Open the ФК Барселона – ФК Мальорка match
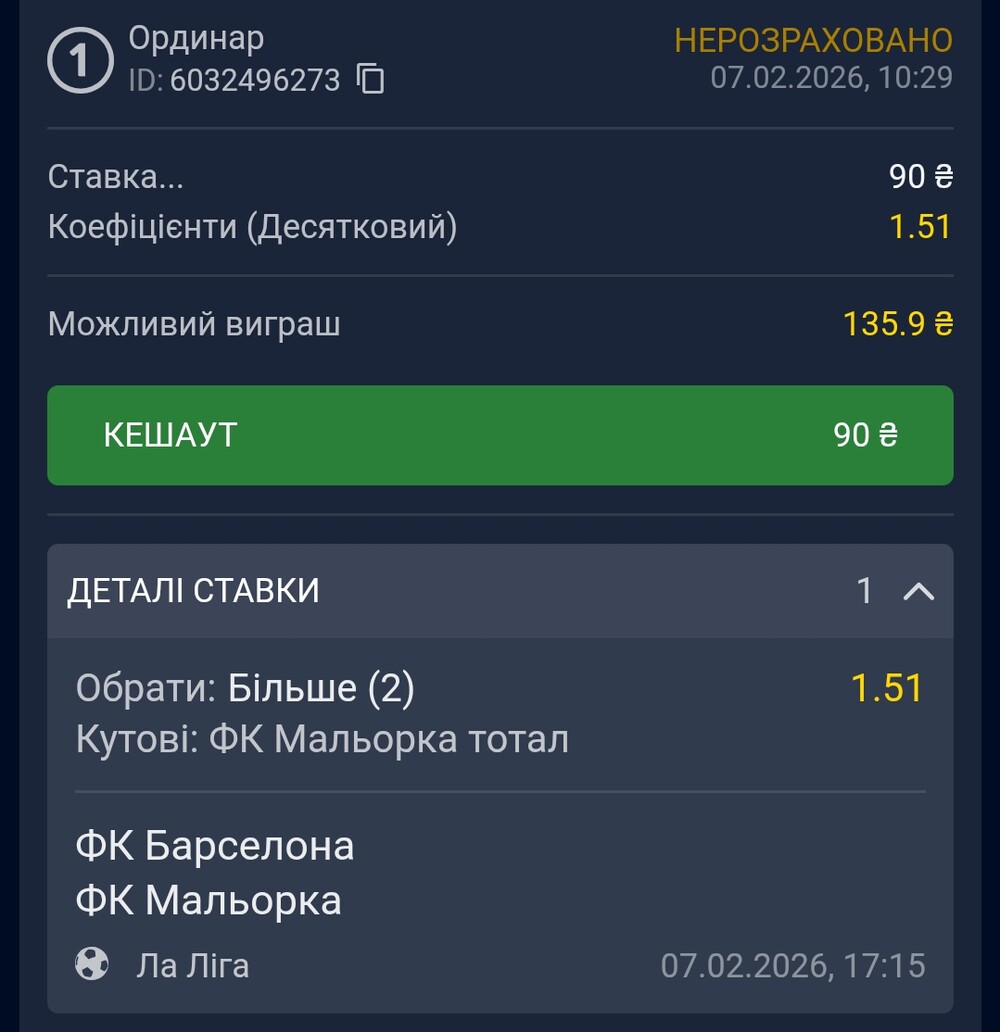Image resolution: width=1000 pixels, height=1032 pixels. pyautogui.click(x=214, y=873)
